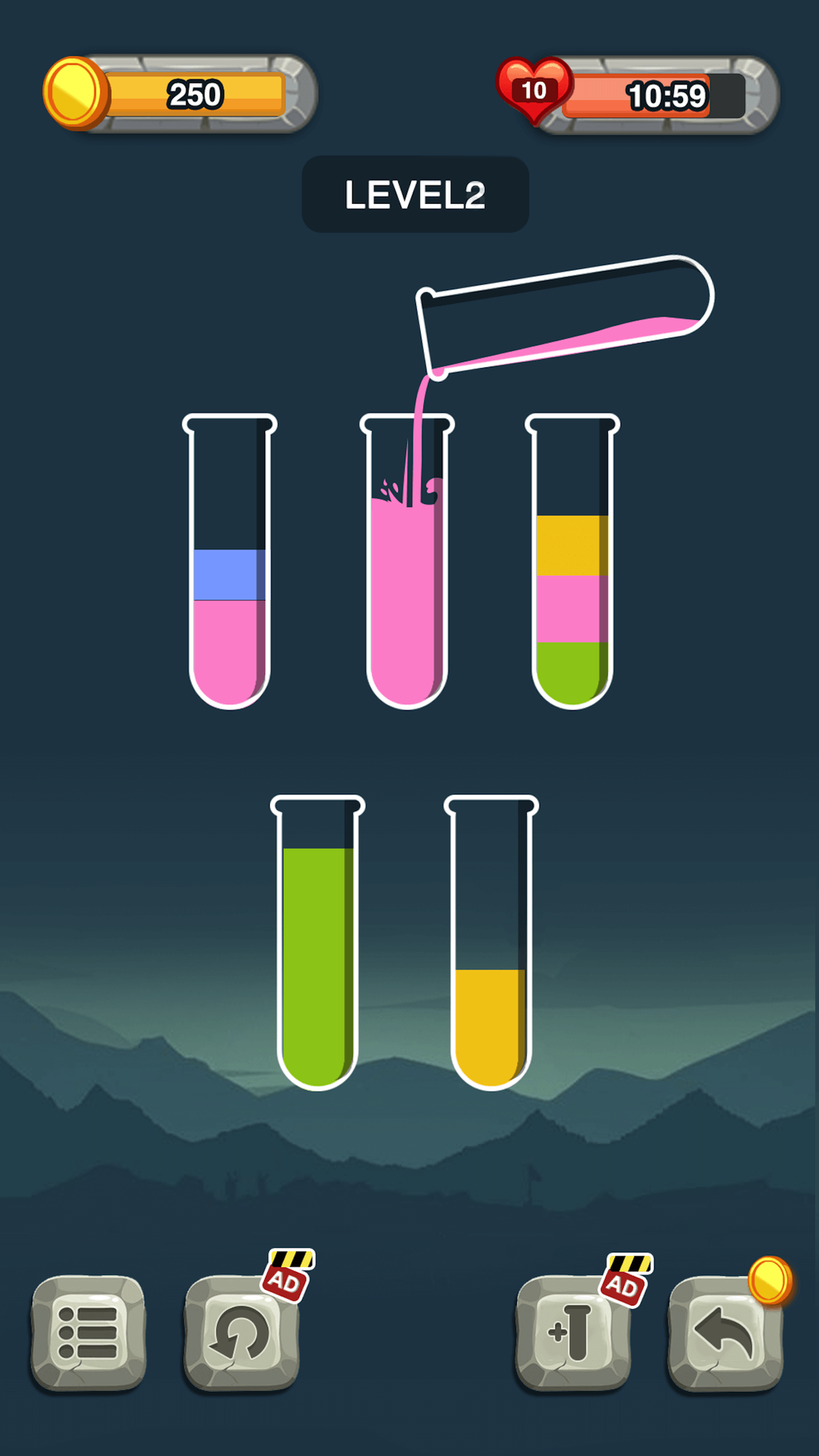Tap the add extra tube icon
Screen dimensions: 819x1456
click(572, 1333)
